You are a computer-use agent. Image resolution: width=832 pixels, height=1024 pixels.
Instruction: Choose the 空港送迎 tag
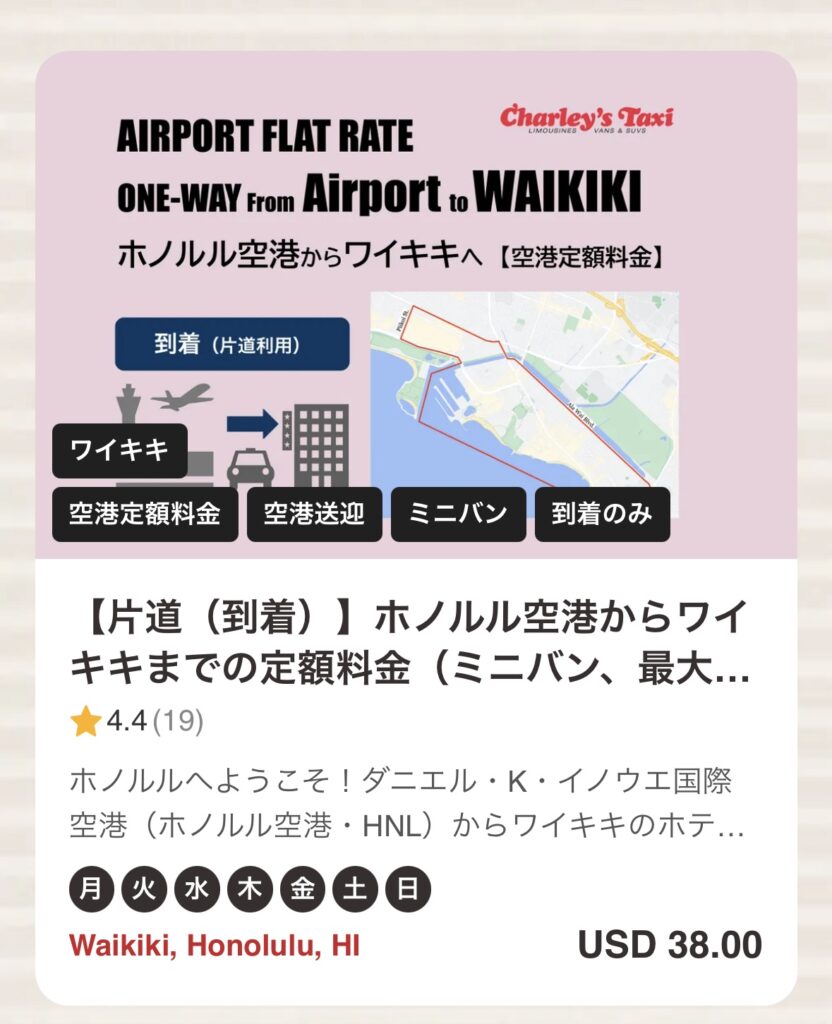(x=314, y=515)
